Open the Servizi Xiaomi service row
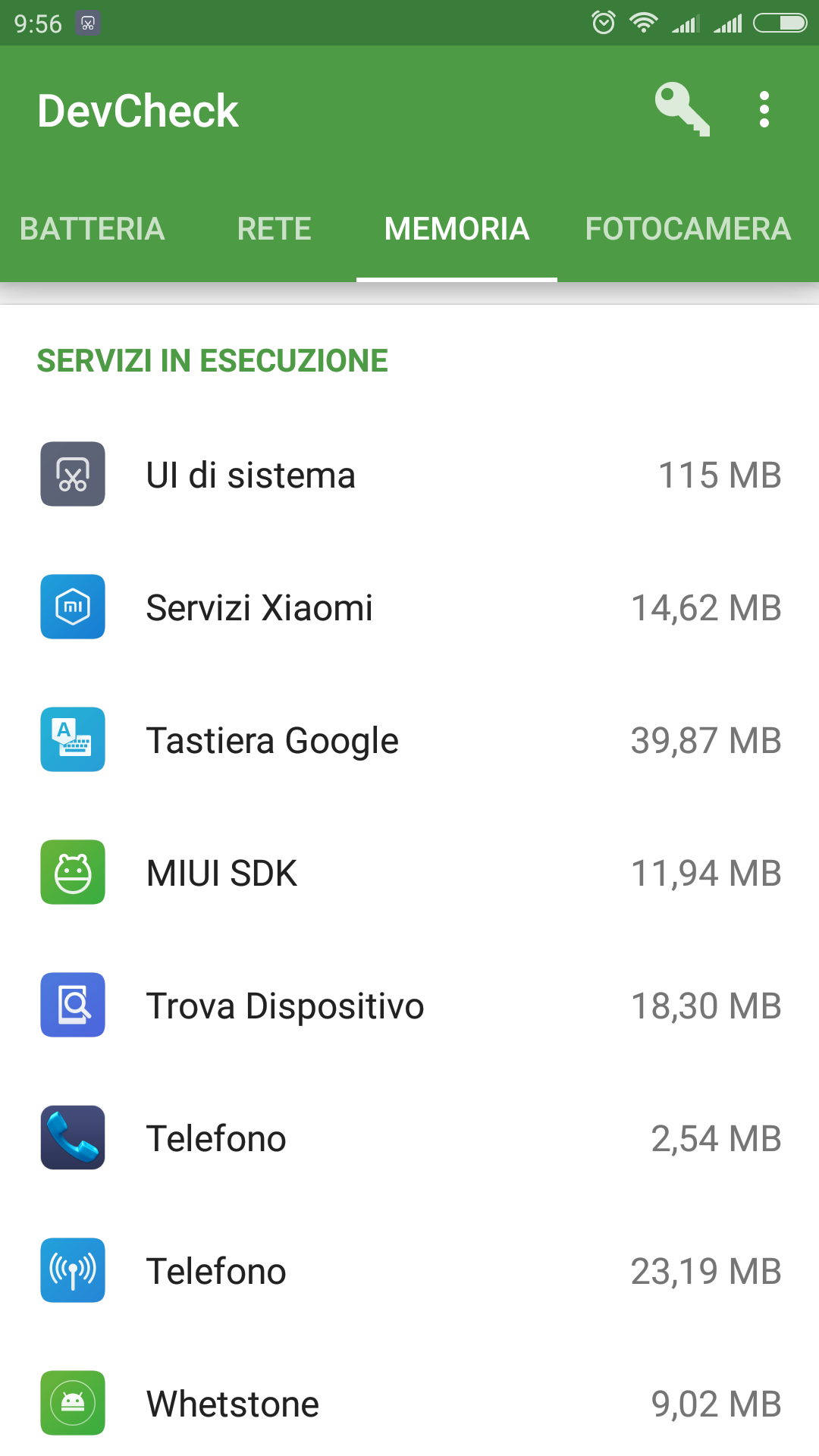 click(409, 607)
